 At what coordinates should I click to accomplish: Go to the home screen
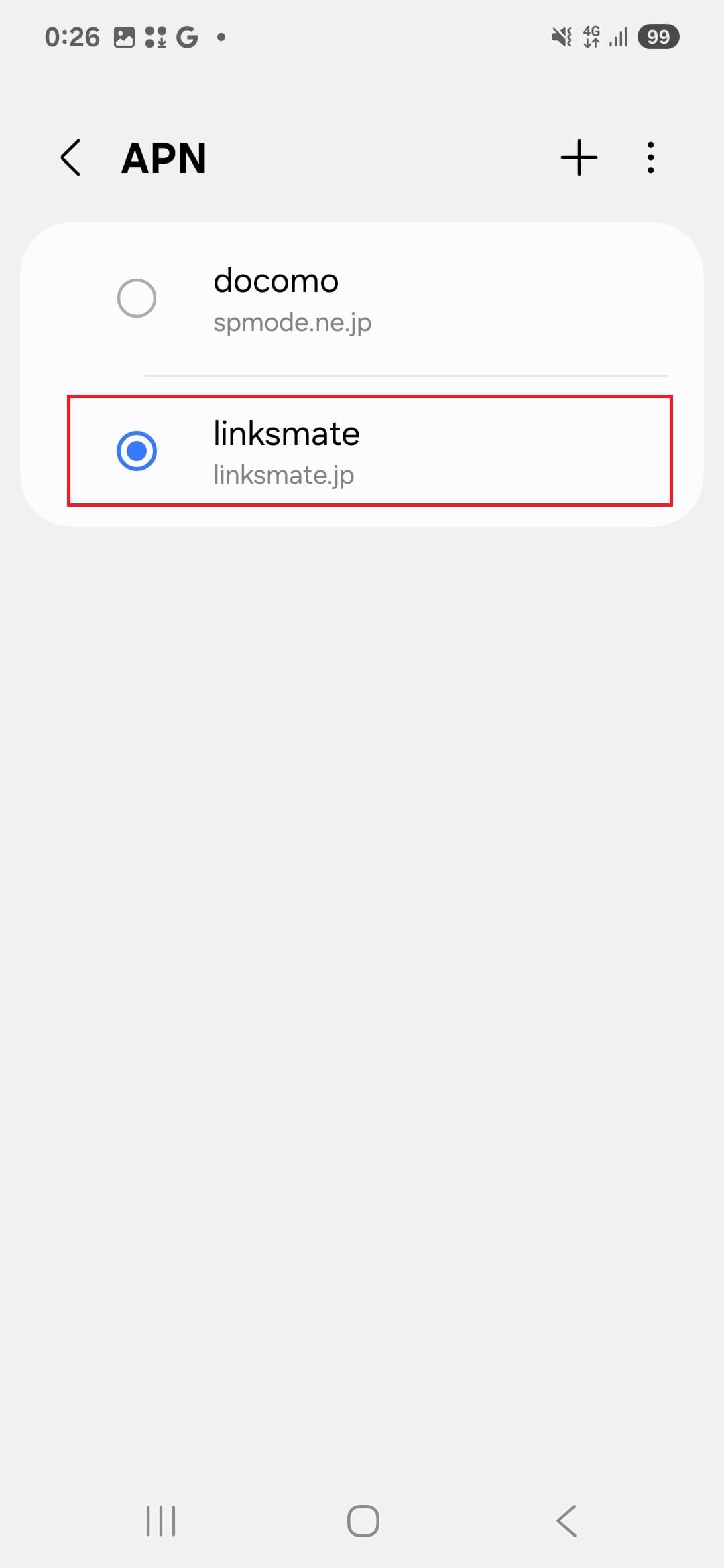363,1521
